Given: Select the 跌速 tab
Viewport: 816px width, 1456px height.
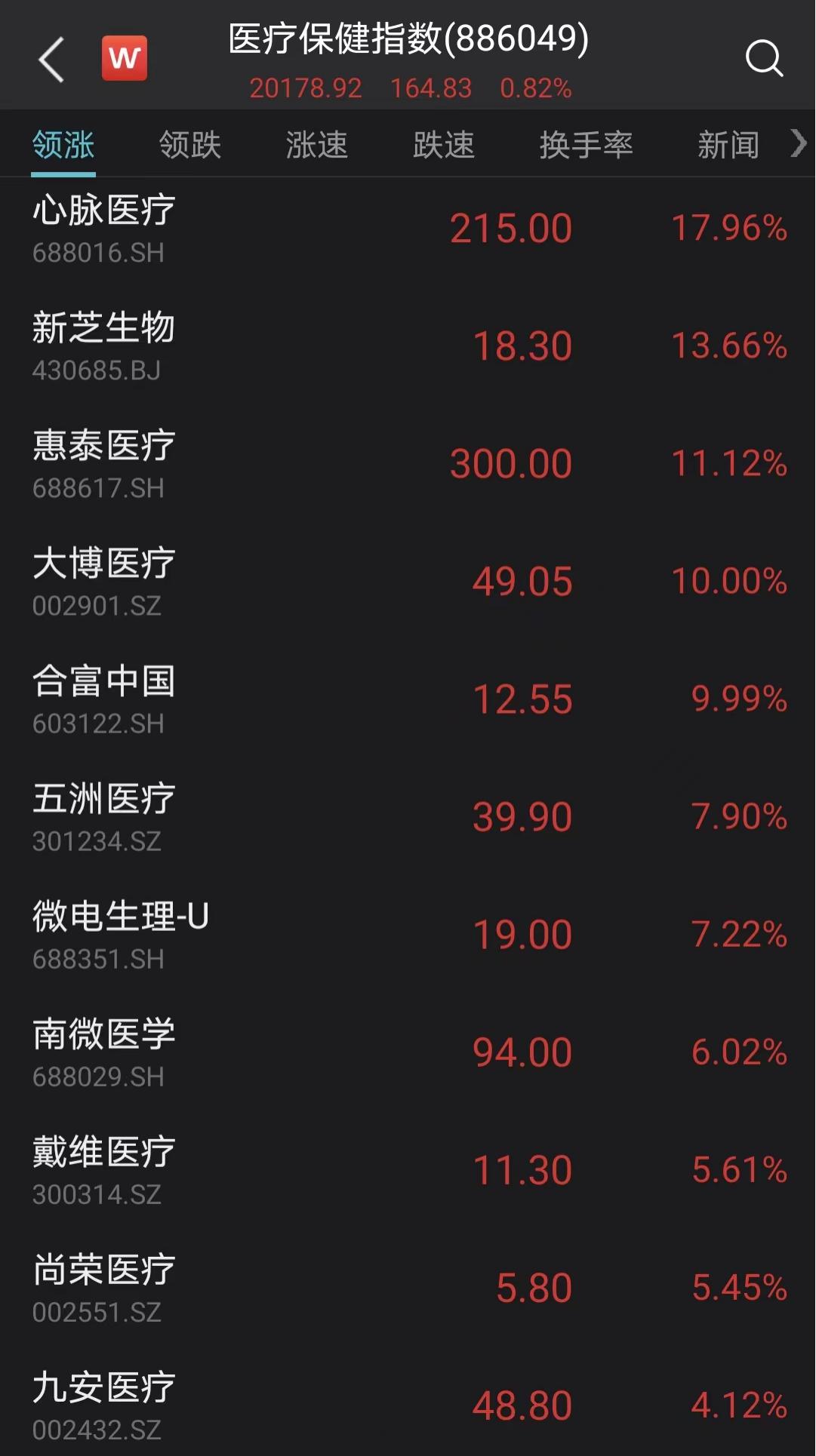Looking at the screenshot, I should (444, 144).
